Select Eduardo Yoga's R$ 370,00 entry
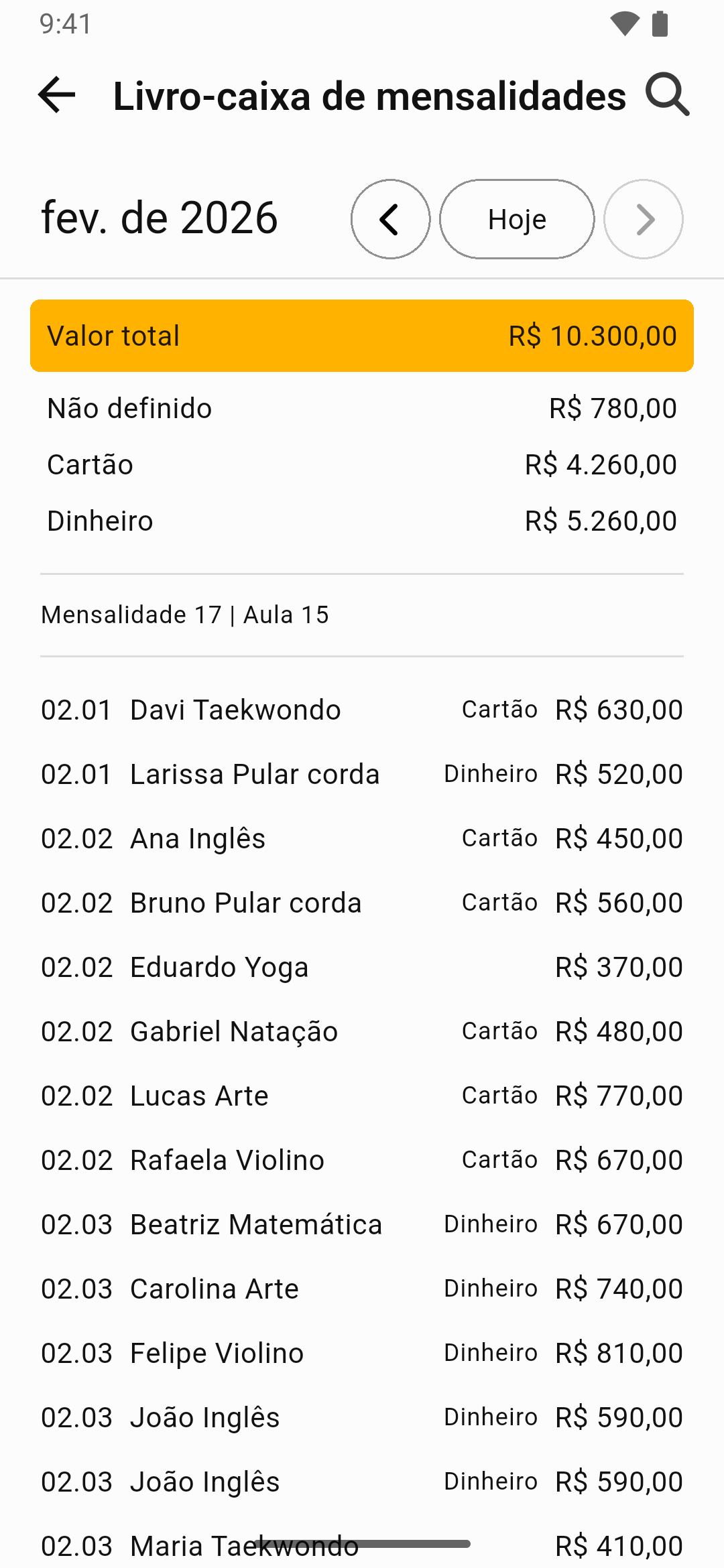The height and width of the screenshot is (1568, 724). tap(362, 966)
